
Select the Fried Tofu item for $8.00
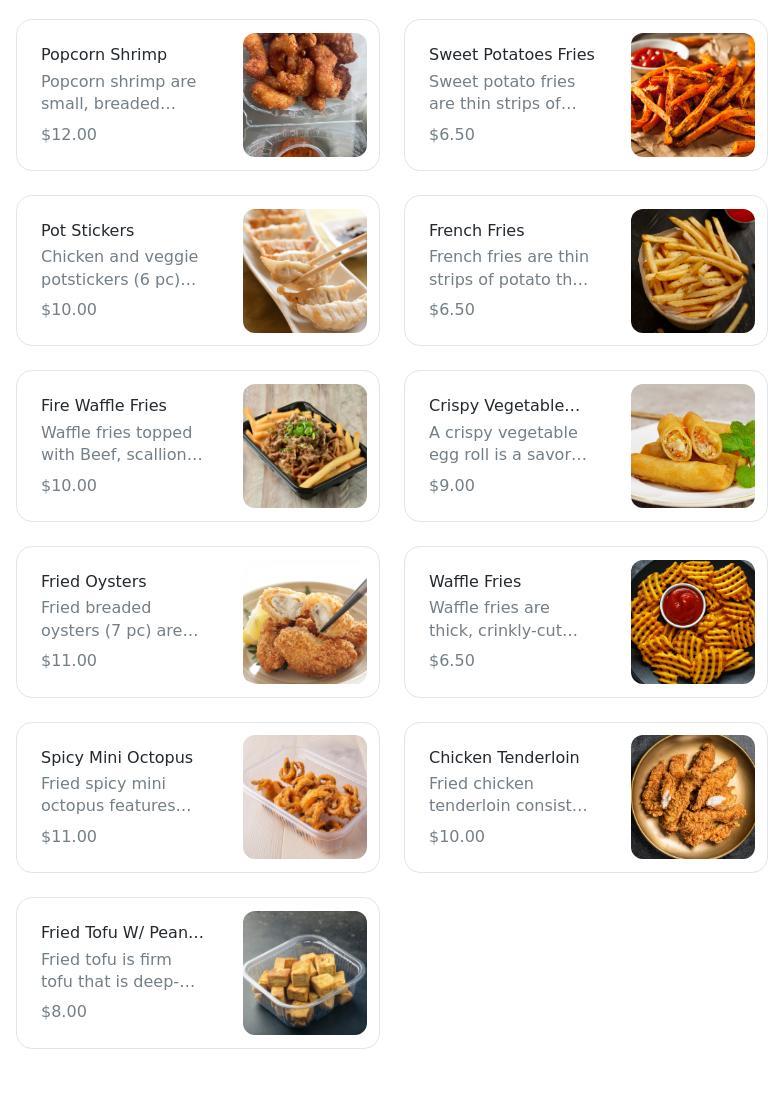click(198, 972)
